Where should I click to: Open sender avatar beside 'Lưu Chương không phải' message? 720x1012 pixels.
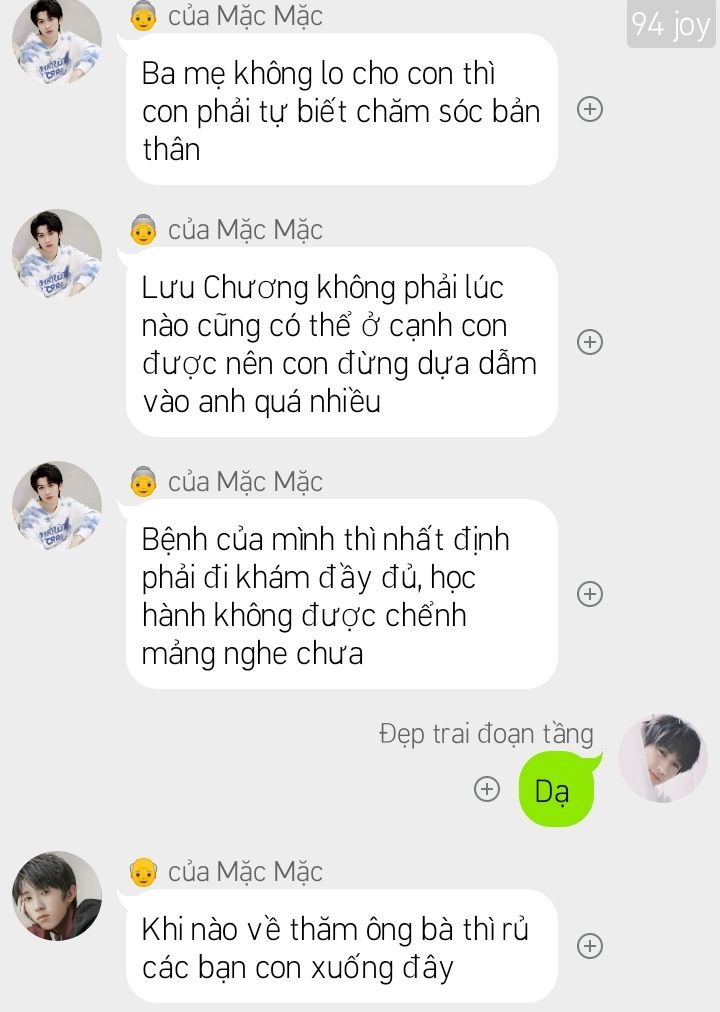point(56,254)
